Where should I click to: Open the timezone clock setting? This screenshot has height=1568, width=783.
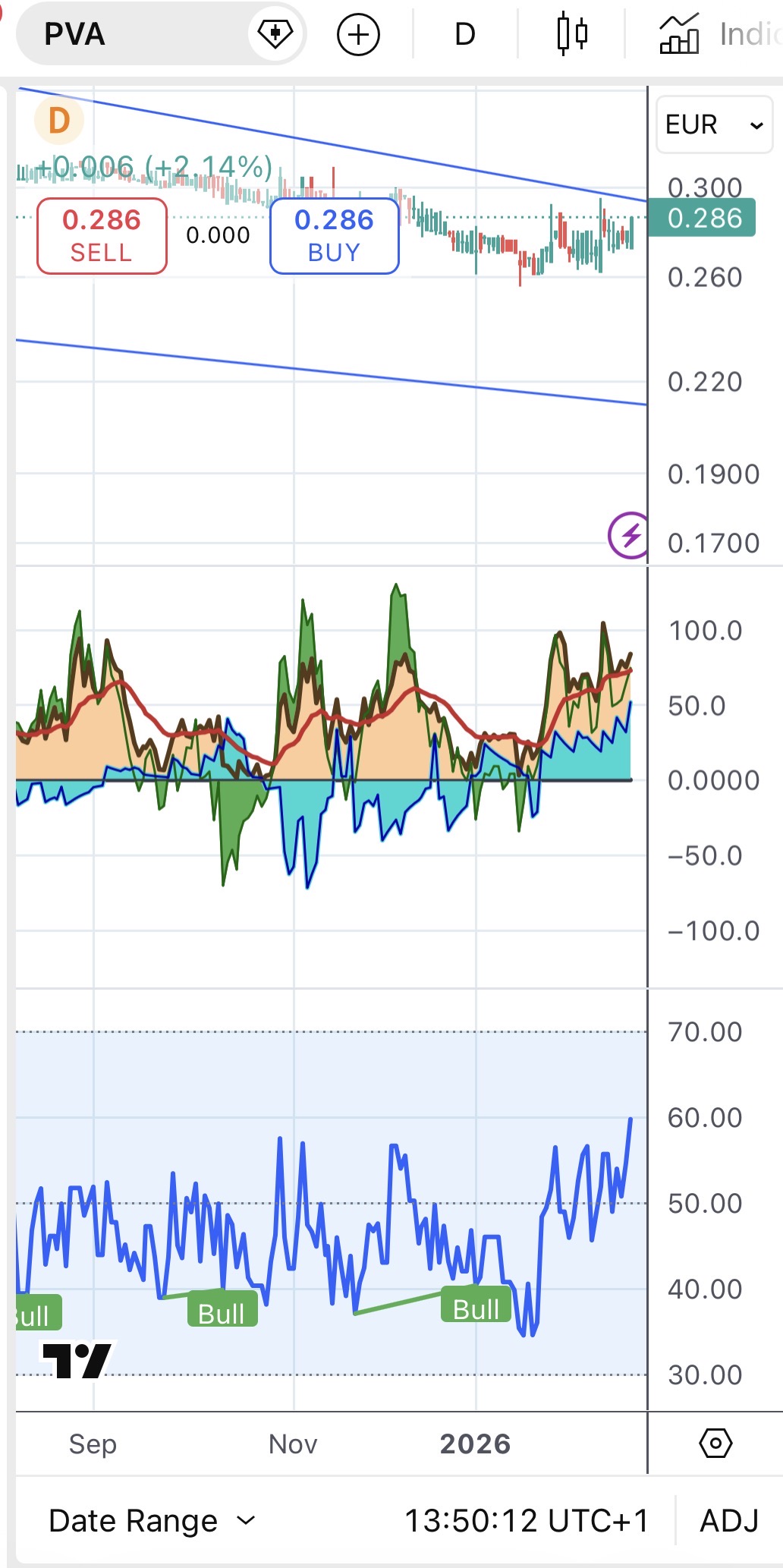(x=526, y=1521)
